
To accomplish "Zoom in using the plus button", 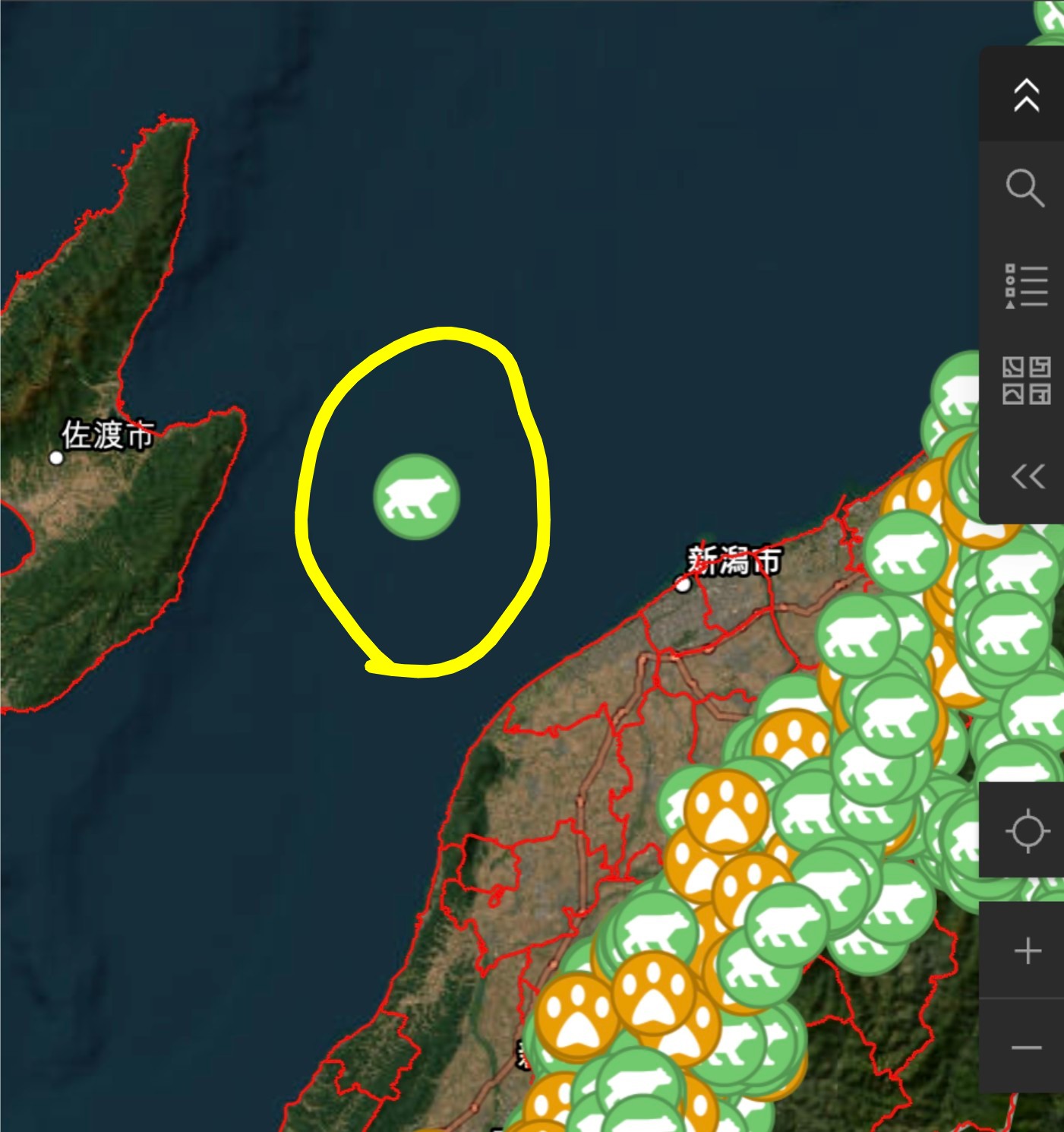I will pos(1028,951).
